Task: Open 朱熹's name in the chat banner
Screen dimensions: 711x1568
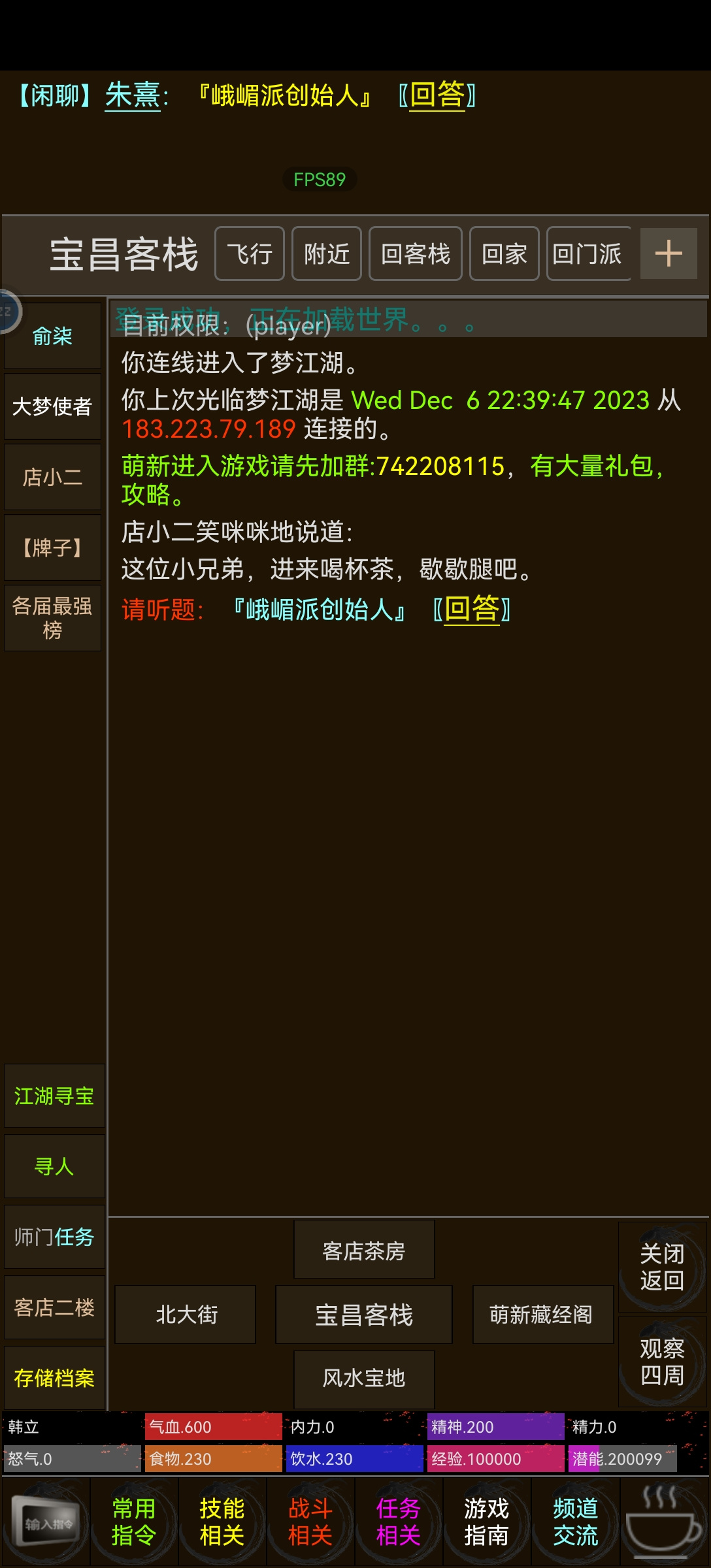Action: point(133,95)
